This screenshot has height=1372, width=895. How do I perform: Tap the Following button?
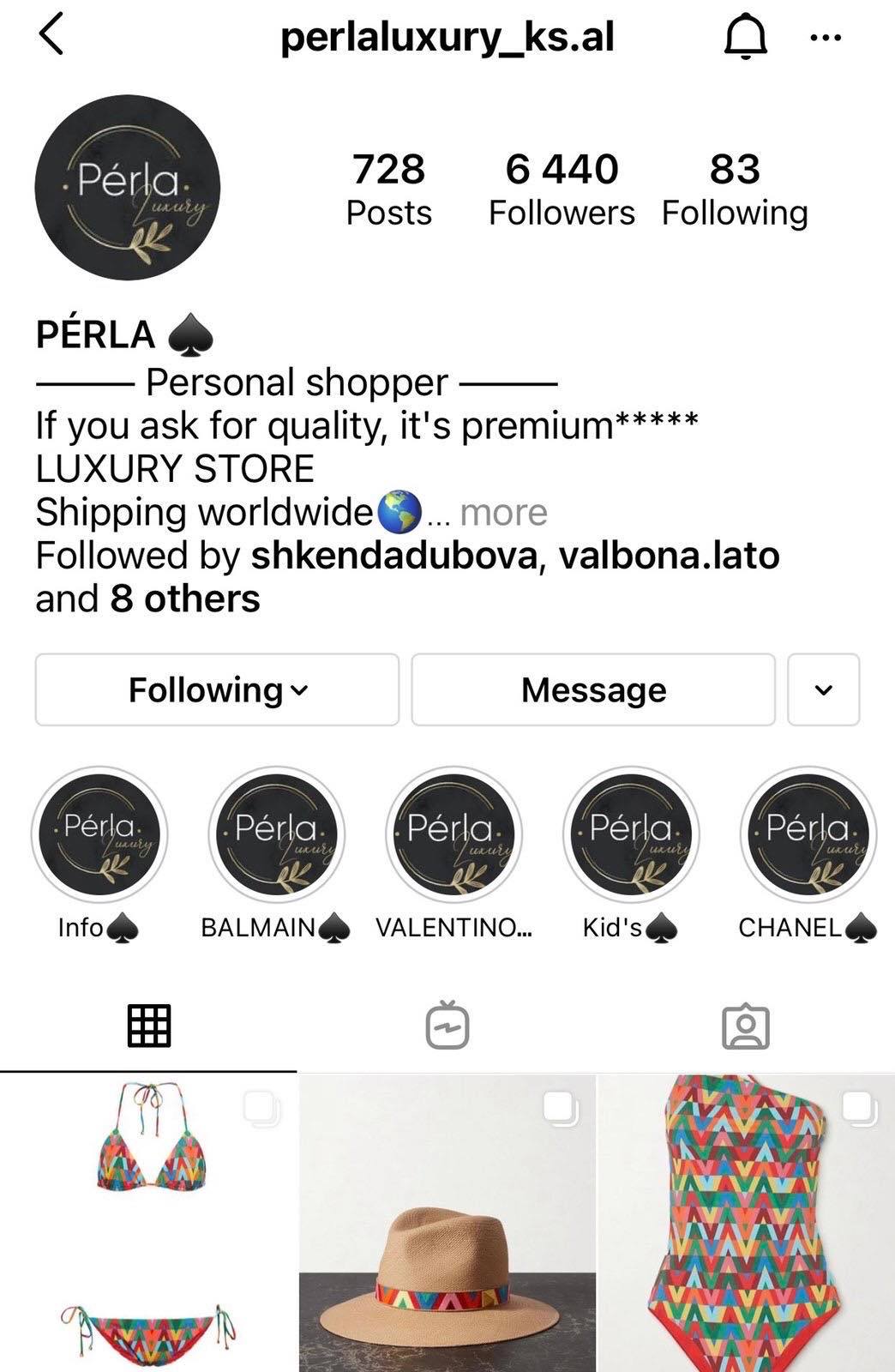tap(217, 689)
